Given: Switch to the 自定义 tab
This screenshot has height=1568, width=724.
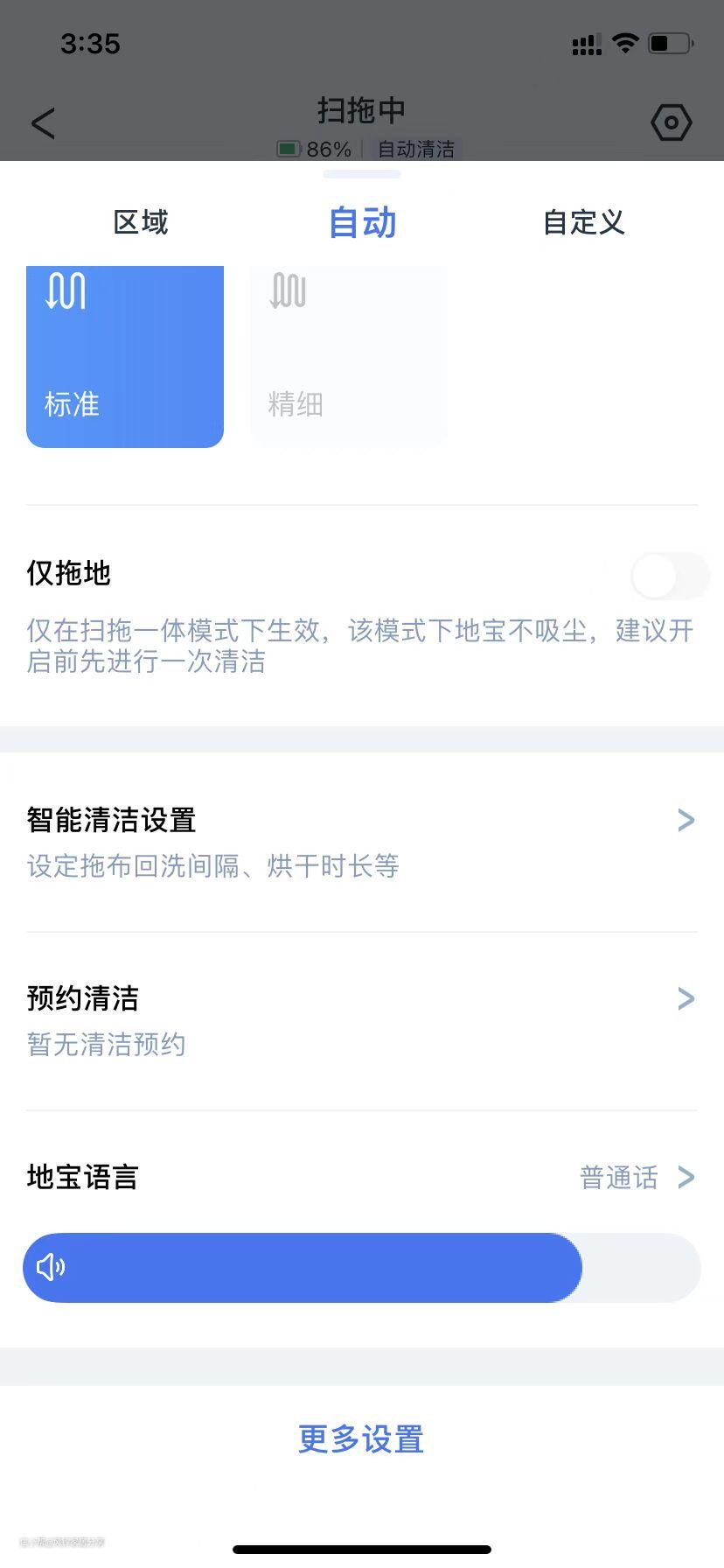Looking at the screenshot, I should [583, 222].
